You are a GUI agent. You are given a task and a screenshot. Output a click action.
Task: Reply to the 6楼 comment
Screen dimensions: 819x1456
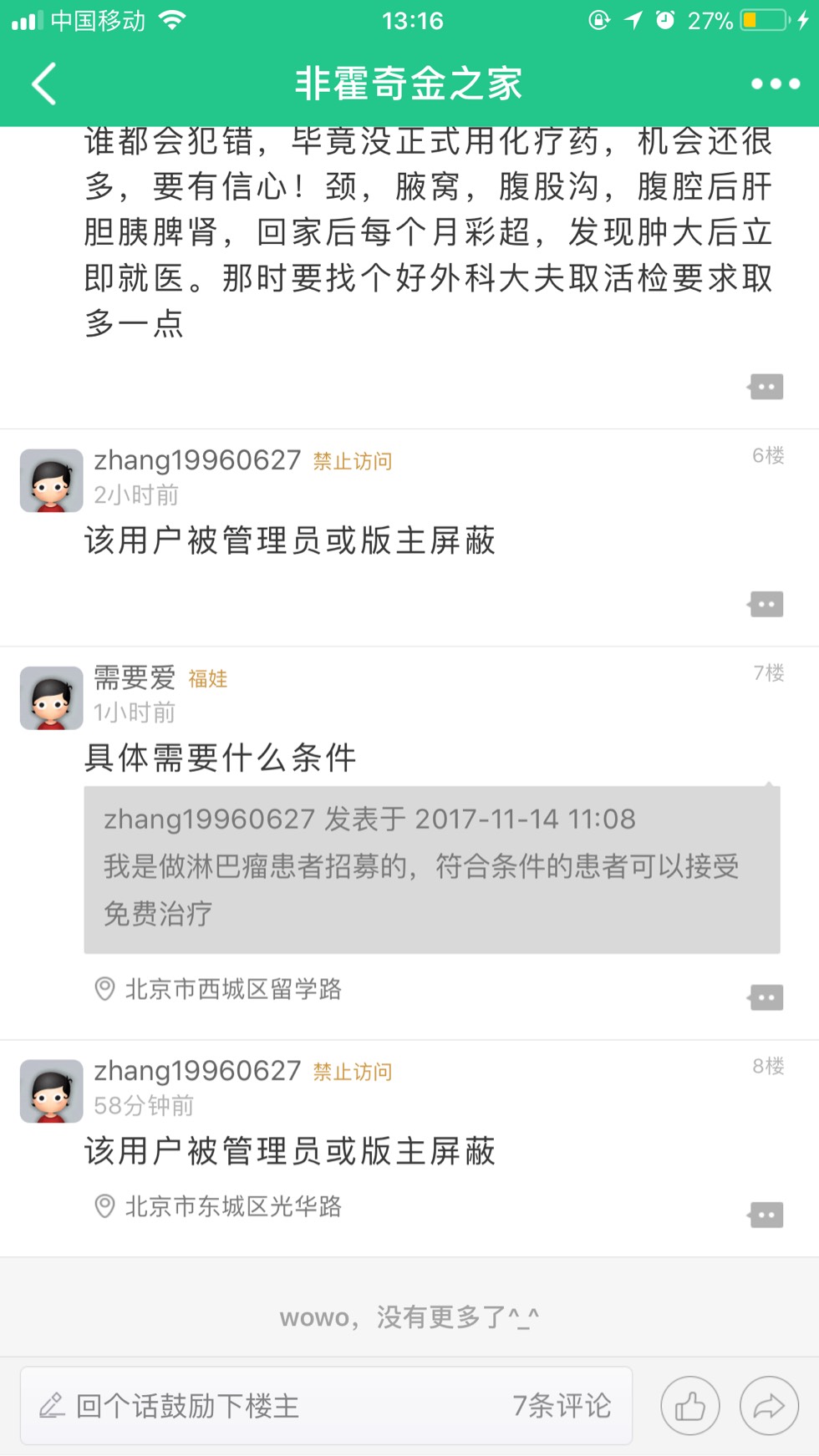tap(766, 604)
